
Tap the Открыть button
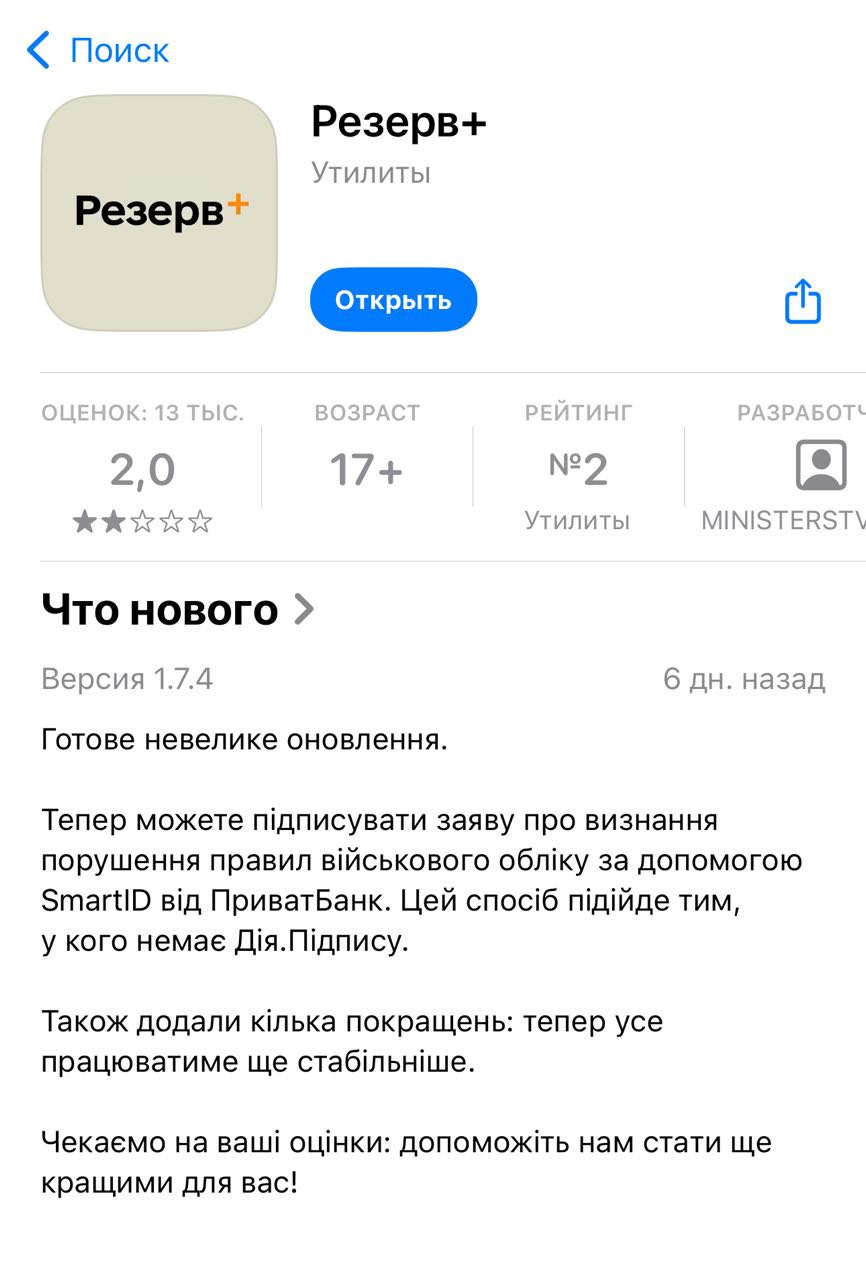point(393,300)
